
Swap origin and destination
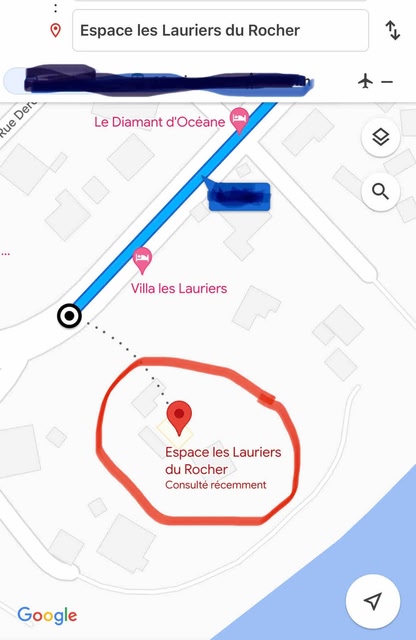coord(393,31)
